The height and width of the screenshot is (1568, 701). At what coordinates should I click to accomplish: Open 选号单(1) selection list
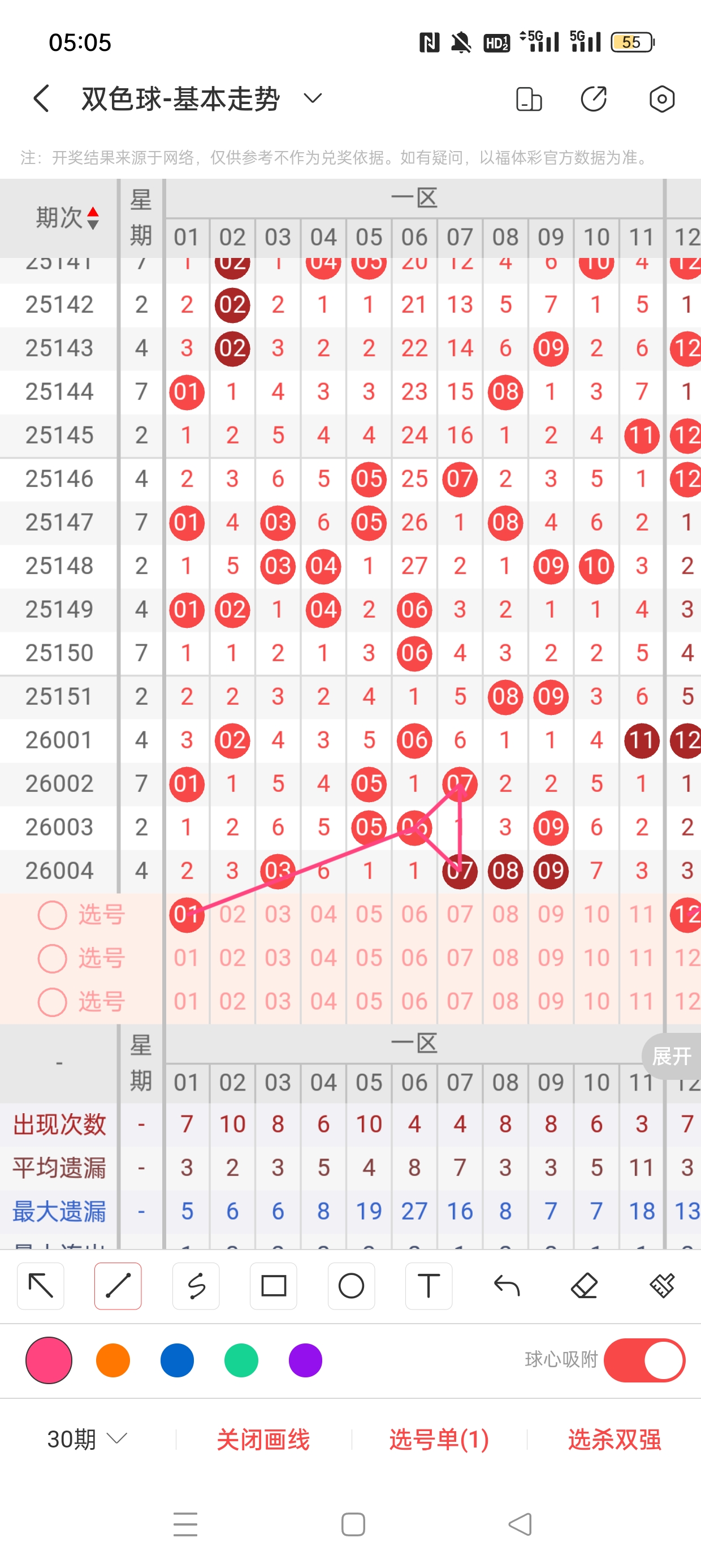(x=439, y=1439)
